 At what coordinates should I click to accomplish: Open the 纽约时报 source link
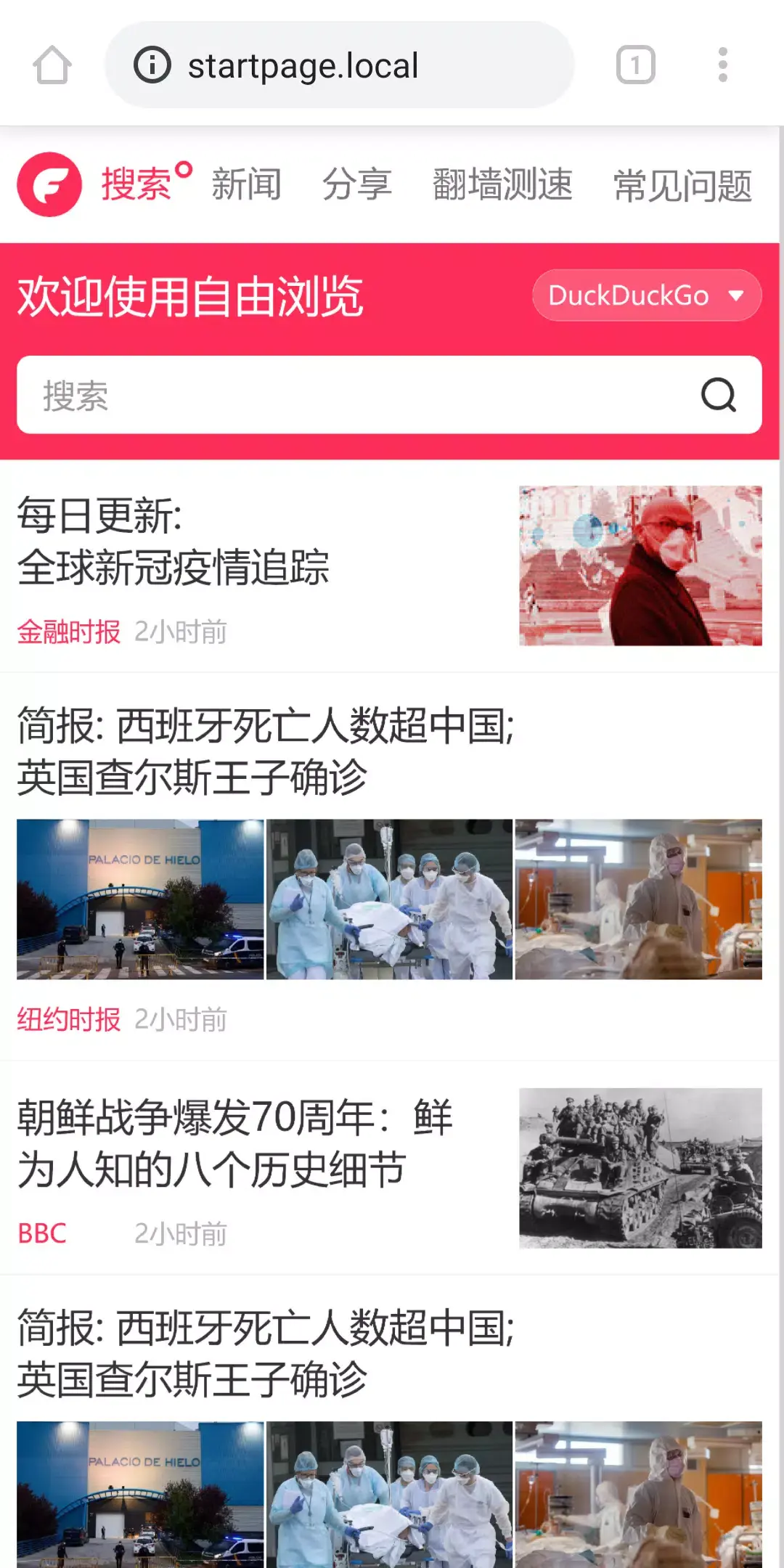[x=69, y=1019]
